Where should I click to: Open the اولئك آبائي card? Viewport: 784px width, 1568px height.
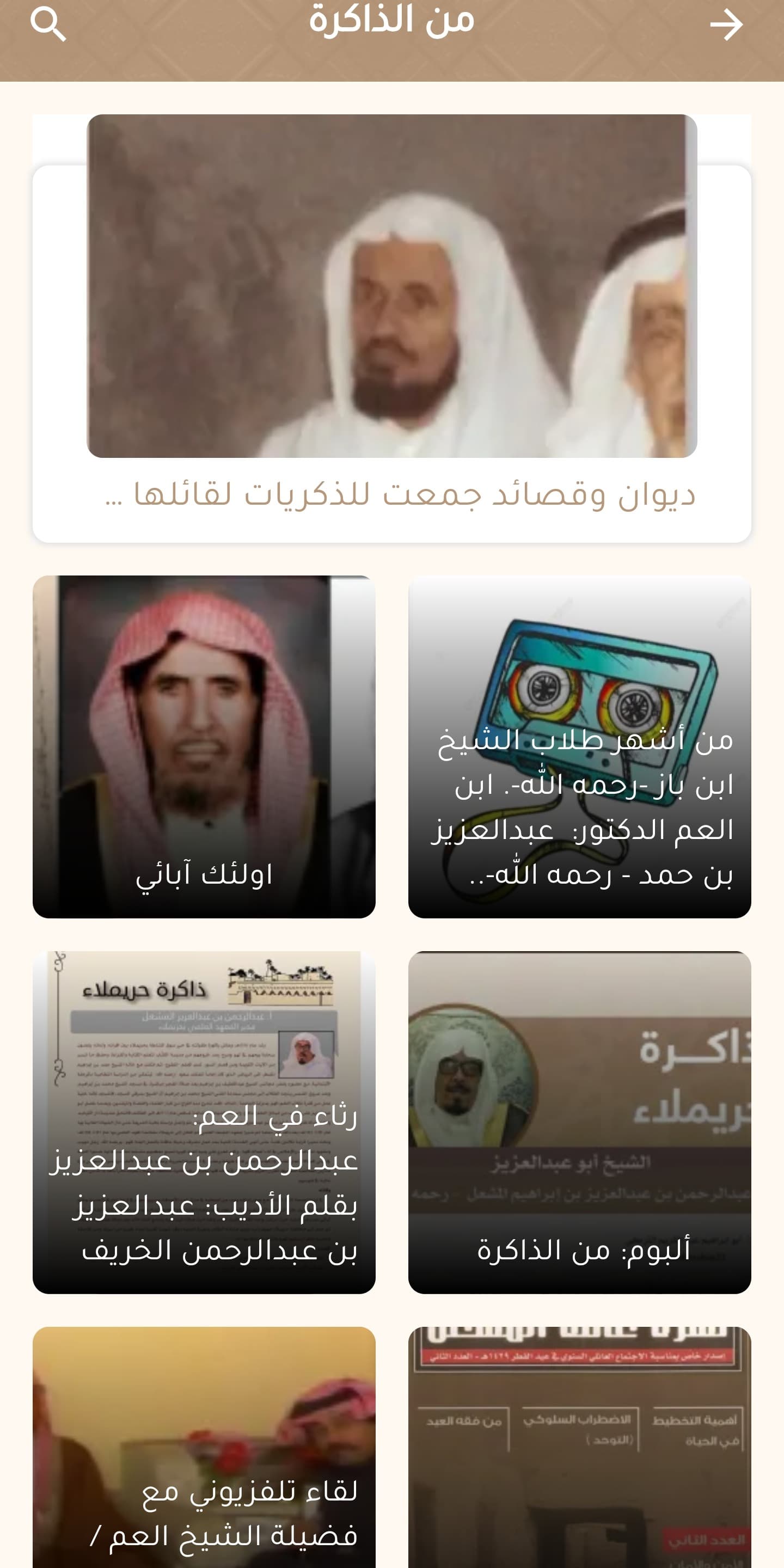point(204,746)
